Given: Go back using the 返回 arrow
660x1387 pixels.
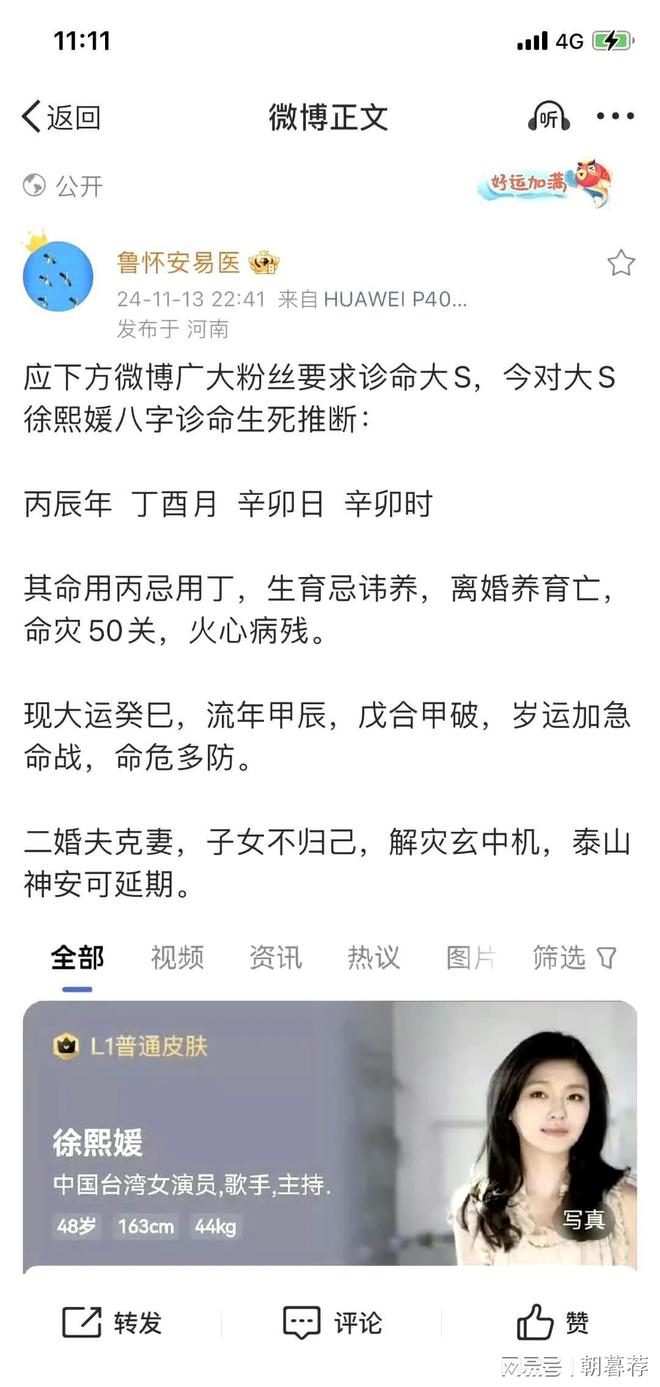Looking at the screenshot, I should click(x=60, y=117).
